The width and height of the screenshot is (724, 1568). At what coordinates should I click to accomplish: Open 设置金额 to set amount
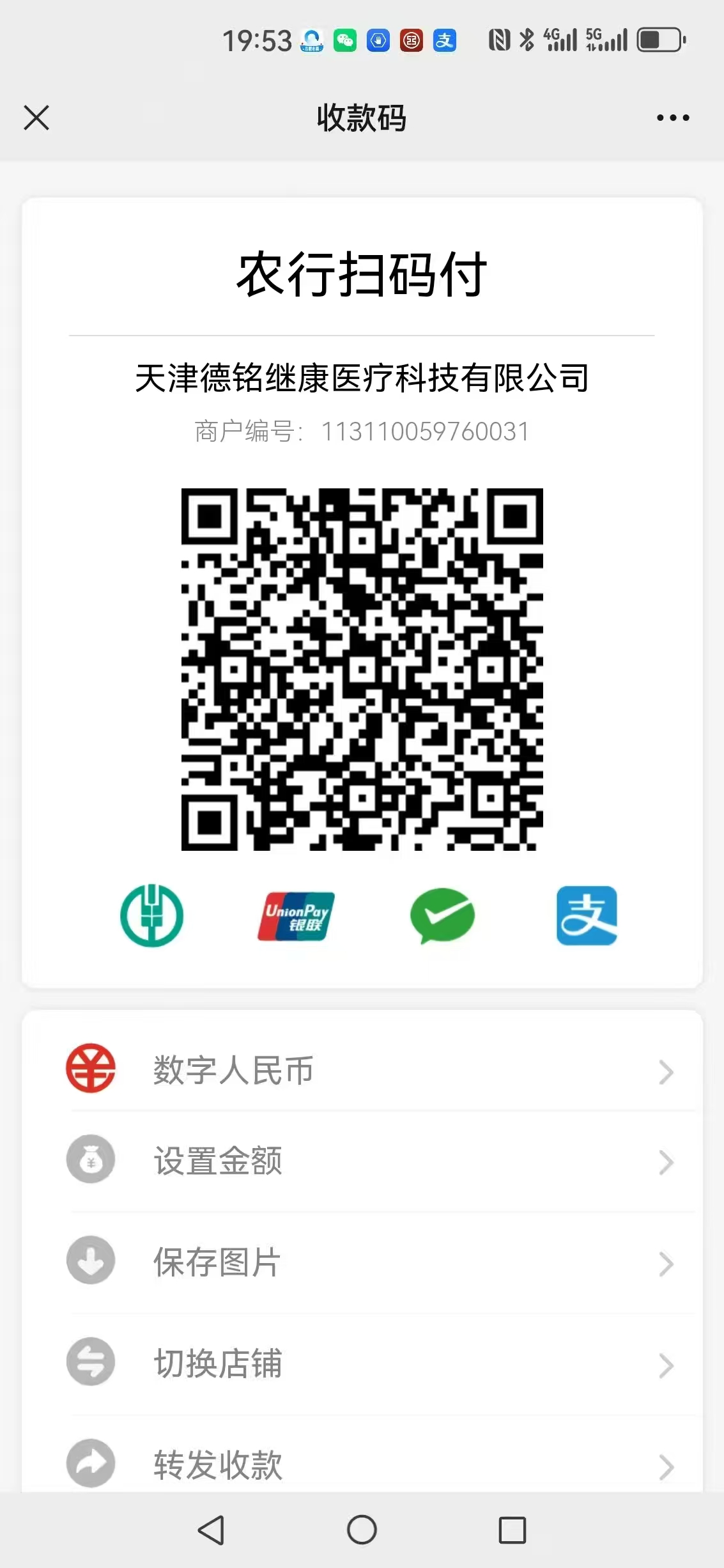click(362, 1161)
